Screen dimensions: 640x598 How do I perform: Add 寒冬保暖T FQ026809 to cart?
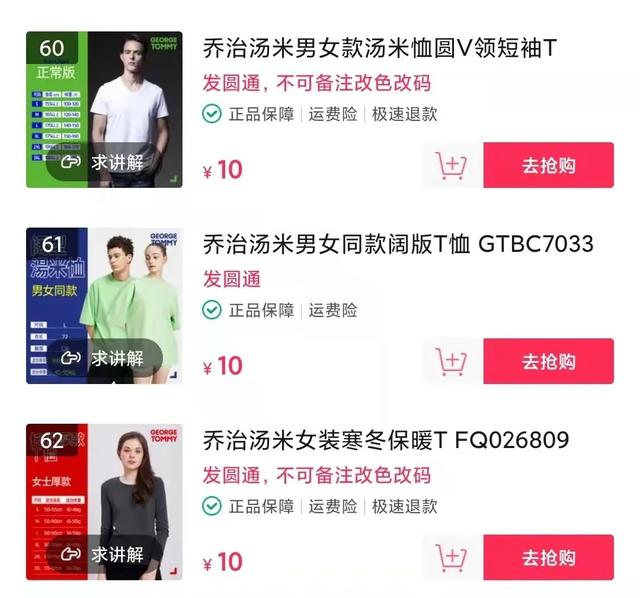[452, 557]
